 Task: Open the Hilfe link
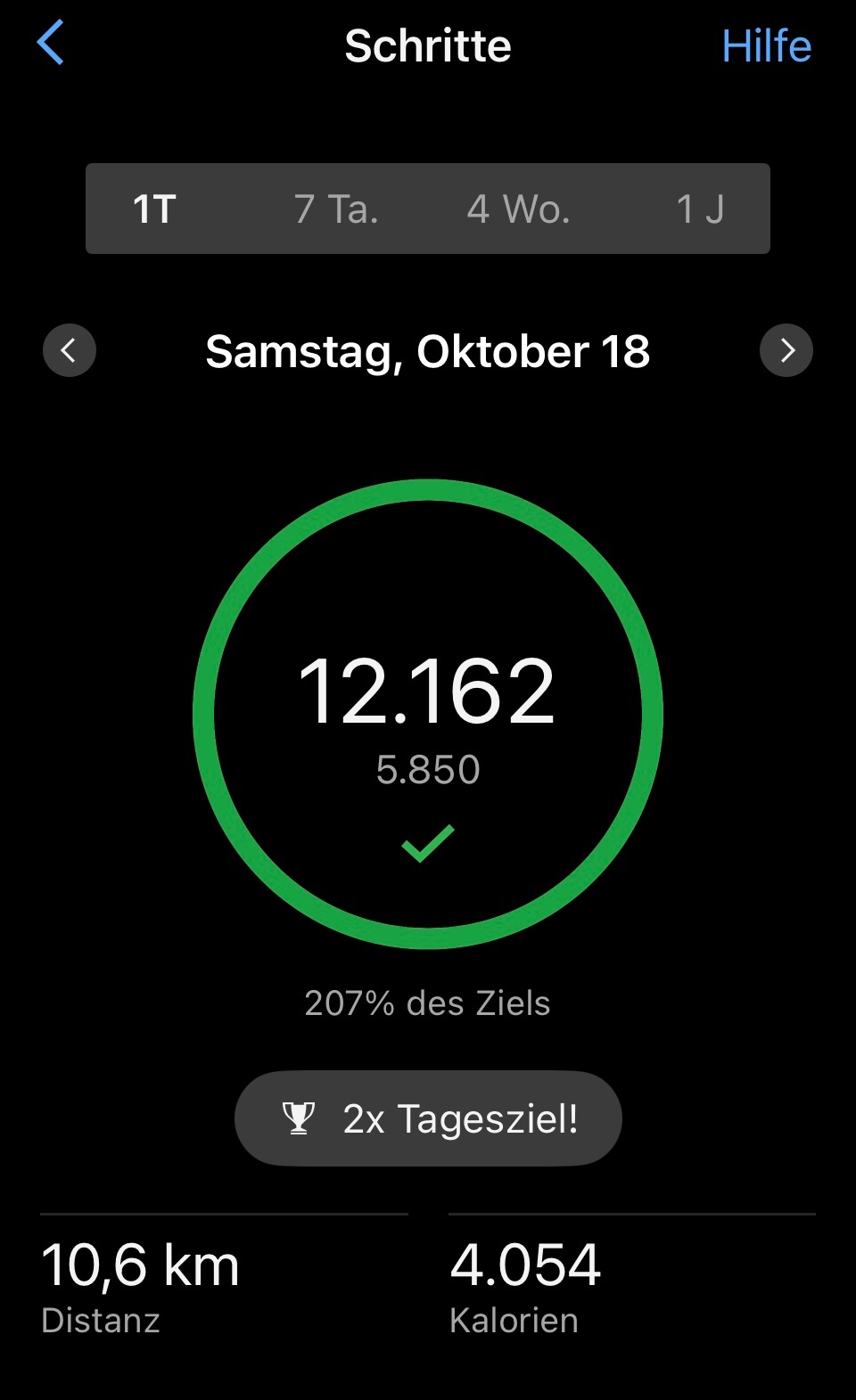coord(766,46)
